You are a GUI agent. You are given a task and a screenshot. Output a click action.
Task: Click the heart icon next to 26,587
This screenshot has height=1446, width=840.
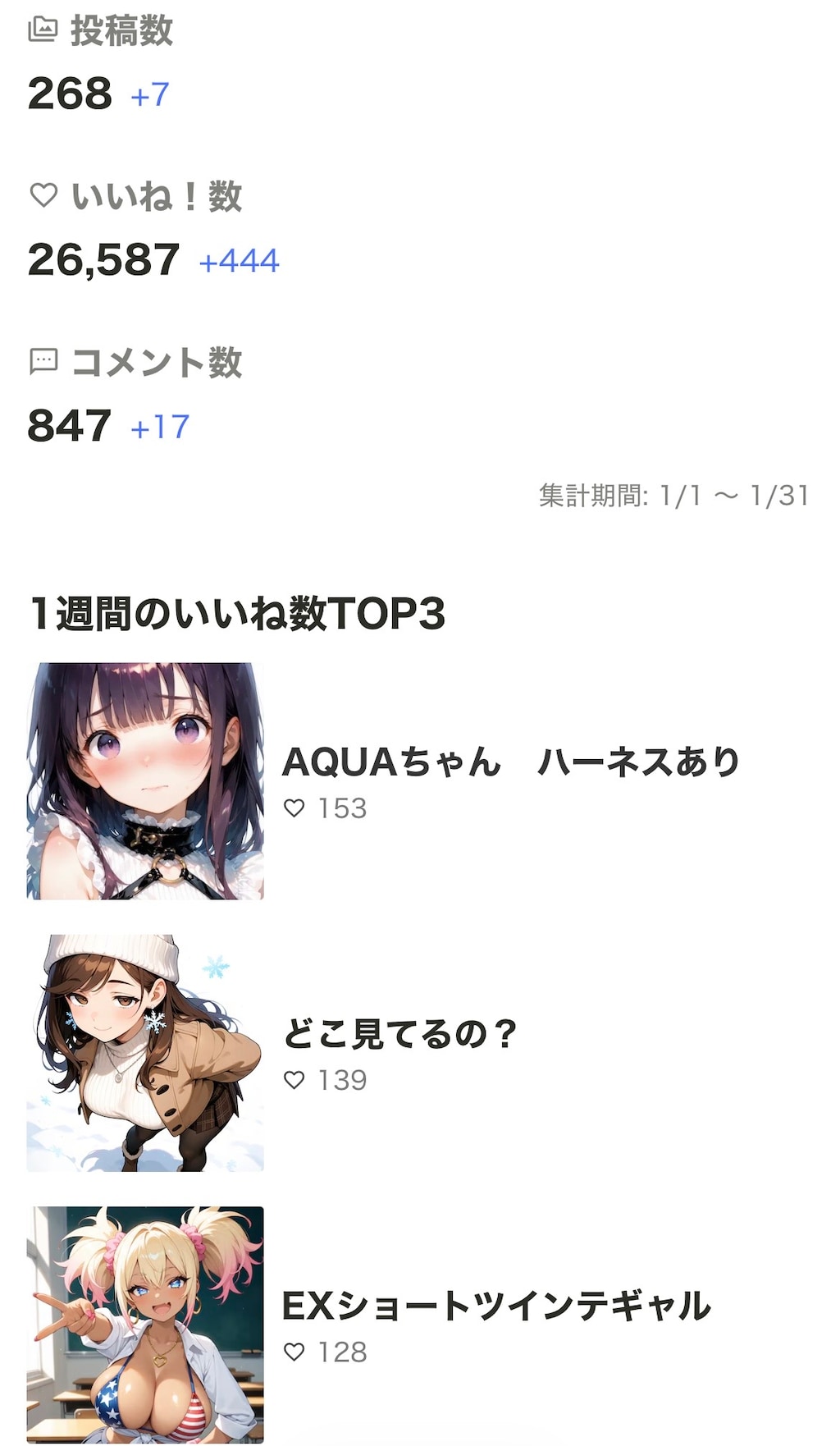pyautogui.click(x=42, y=195)
